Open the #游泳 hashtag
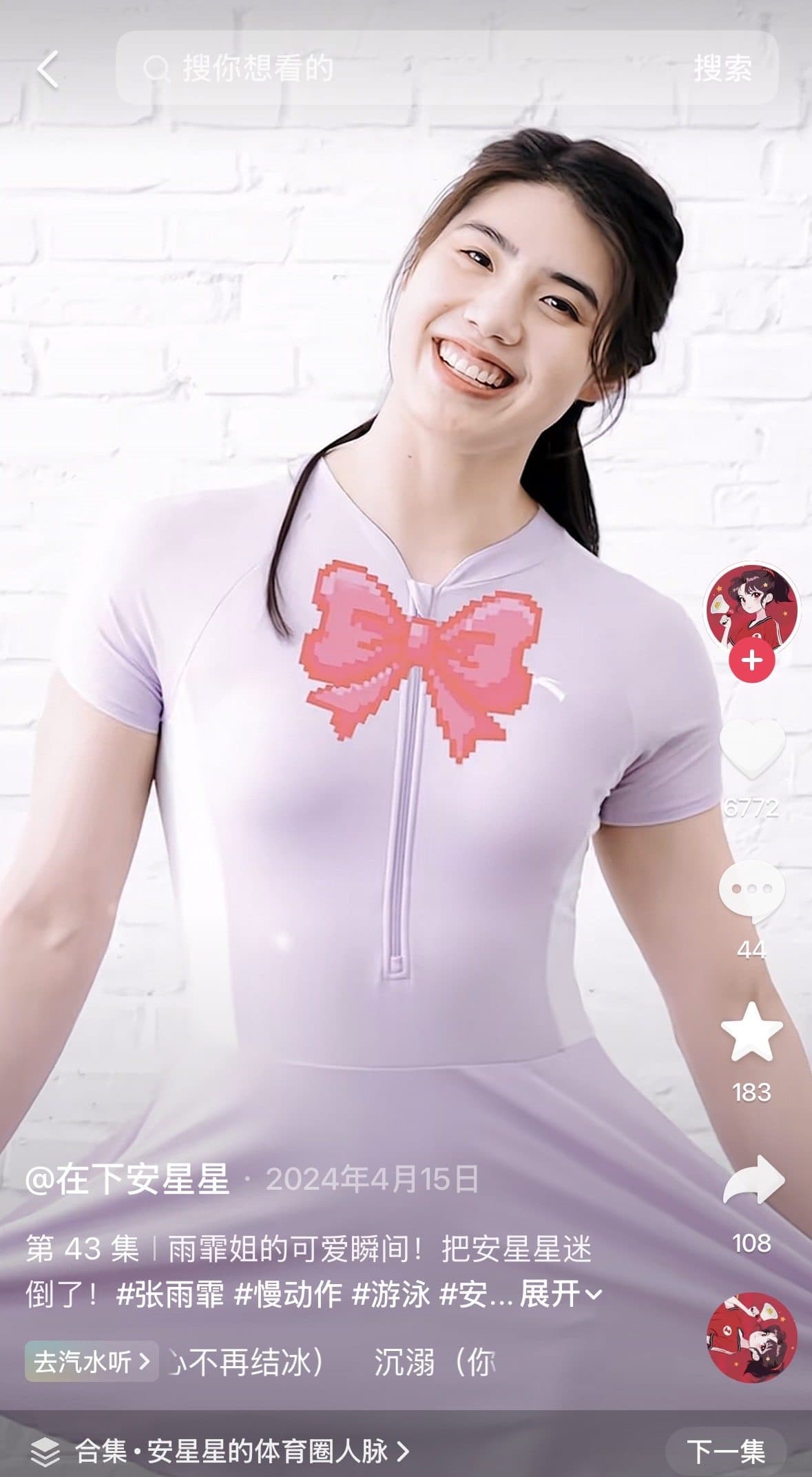This screenshot has width=812, height=1477. [x=391, y=1294]
